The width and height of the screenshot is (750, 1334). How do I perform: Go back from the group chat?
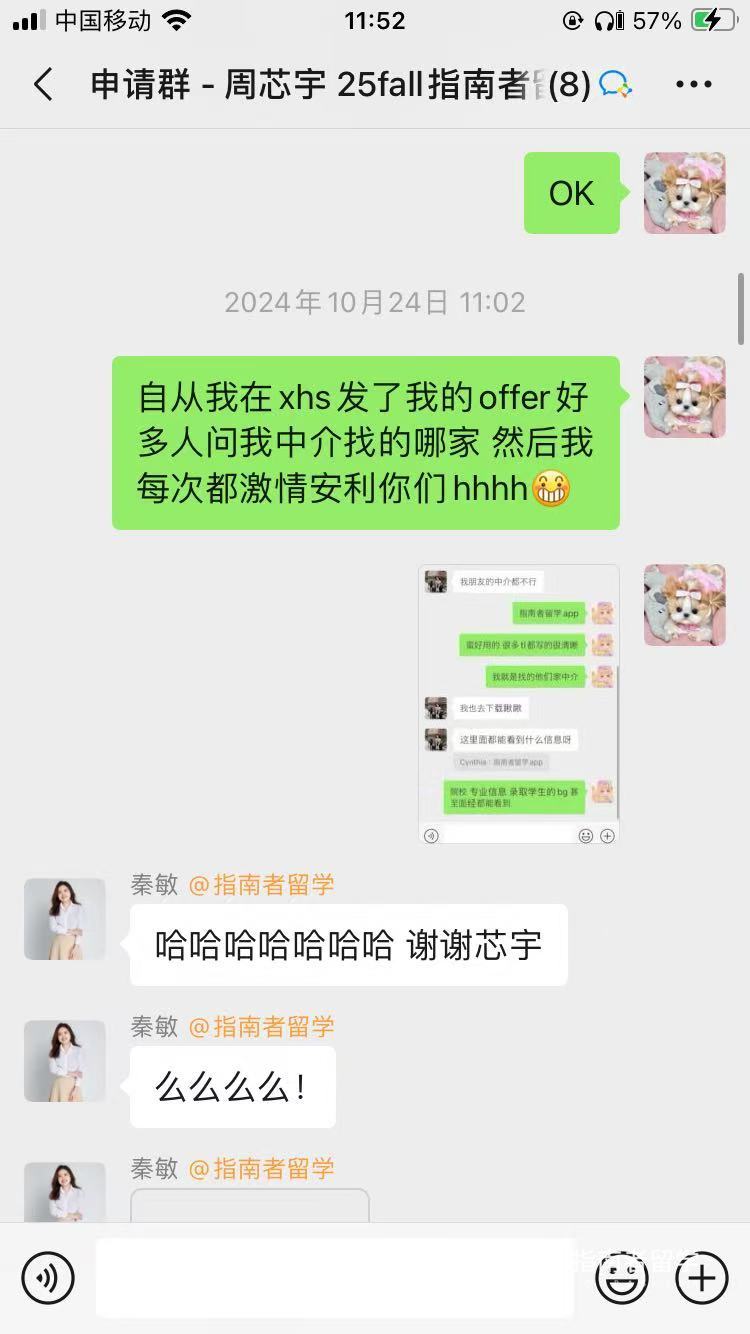click(42, 85)
